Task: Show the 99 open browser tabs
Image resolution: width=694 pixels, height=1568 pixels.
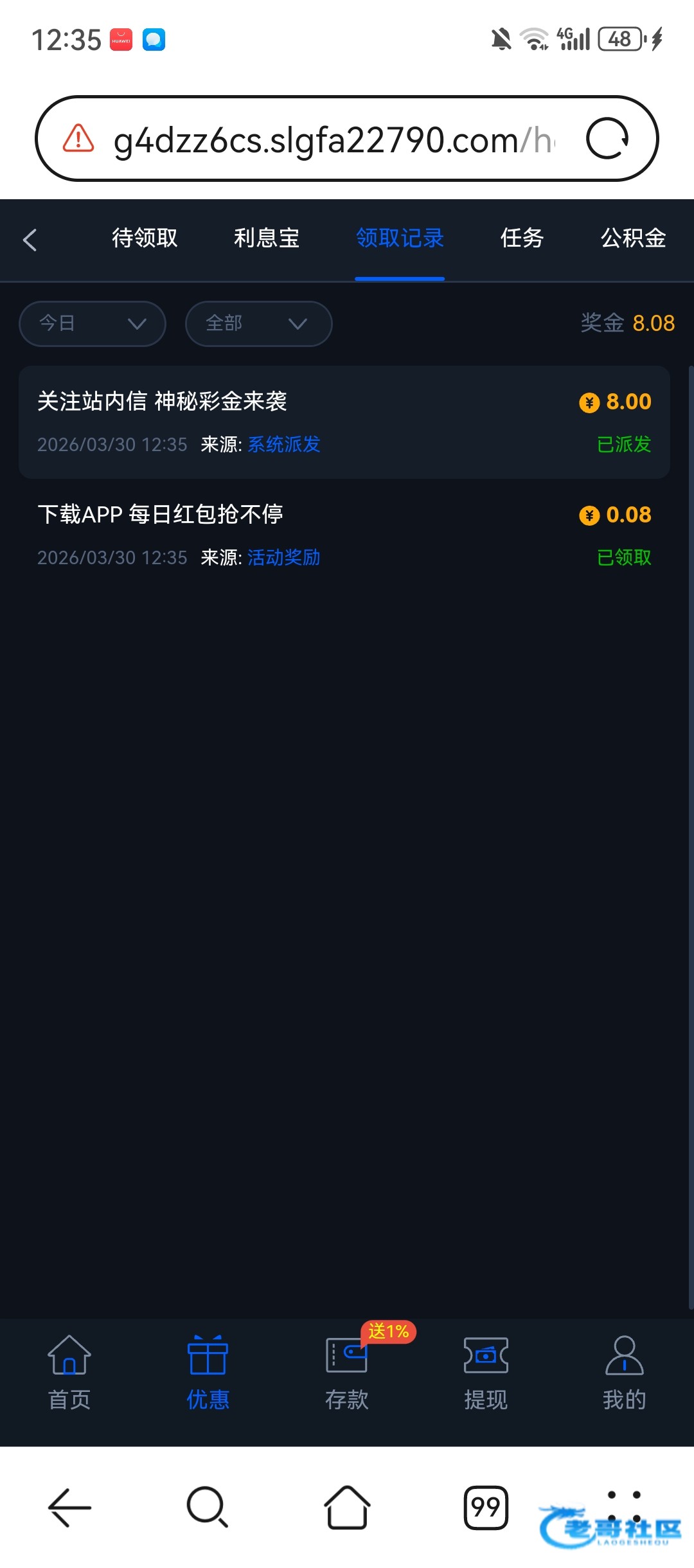Action: tap(486, 1506)
